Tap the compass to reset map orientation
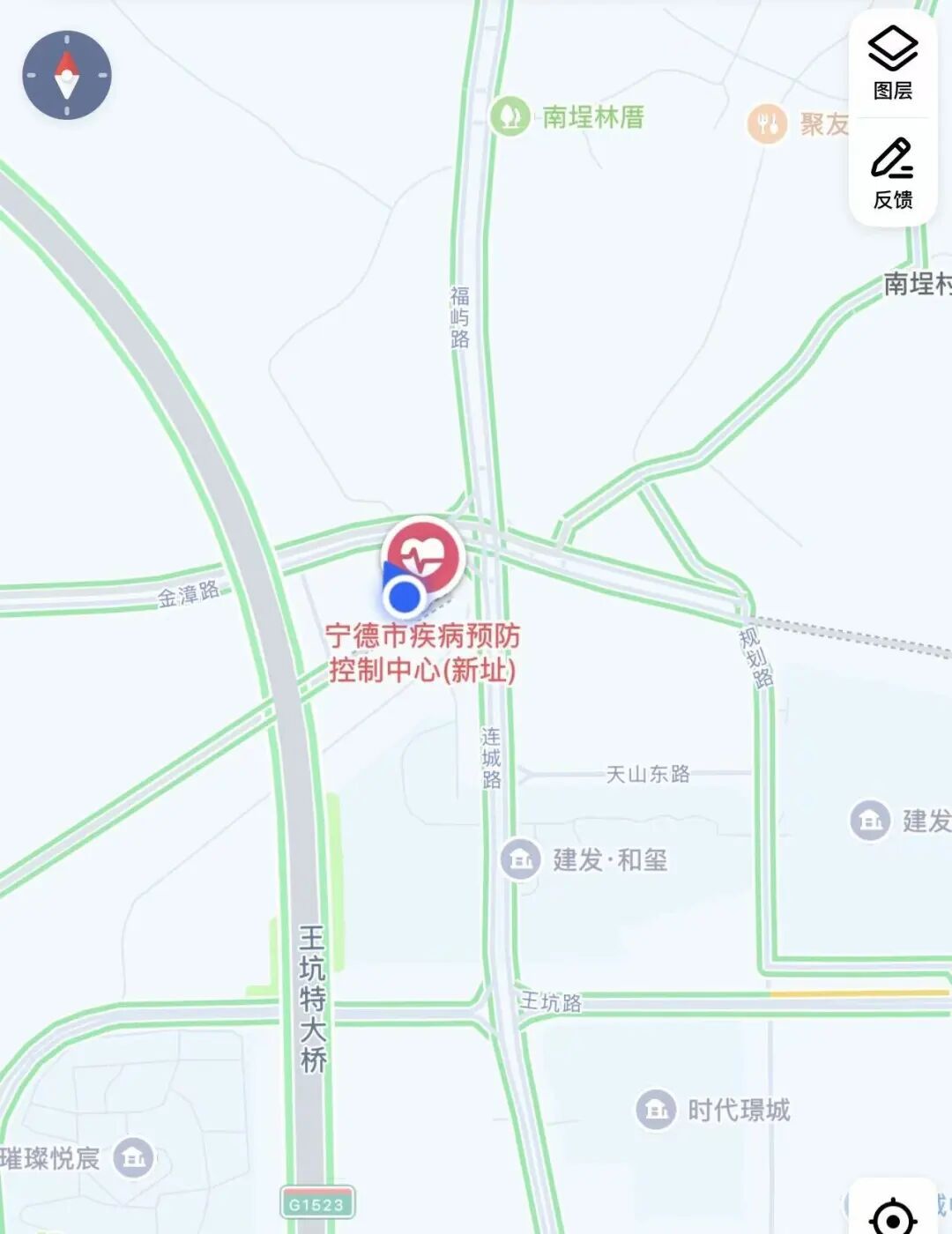The image size is (952, 1234). [x=67, y=76]
